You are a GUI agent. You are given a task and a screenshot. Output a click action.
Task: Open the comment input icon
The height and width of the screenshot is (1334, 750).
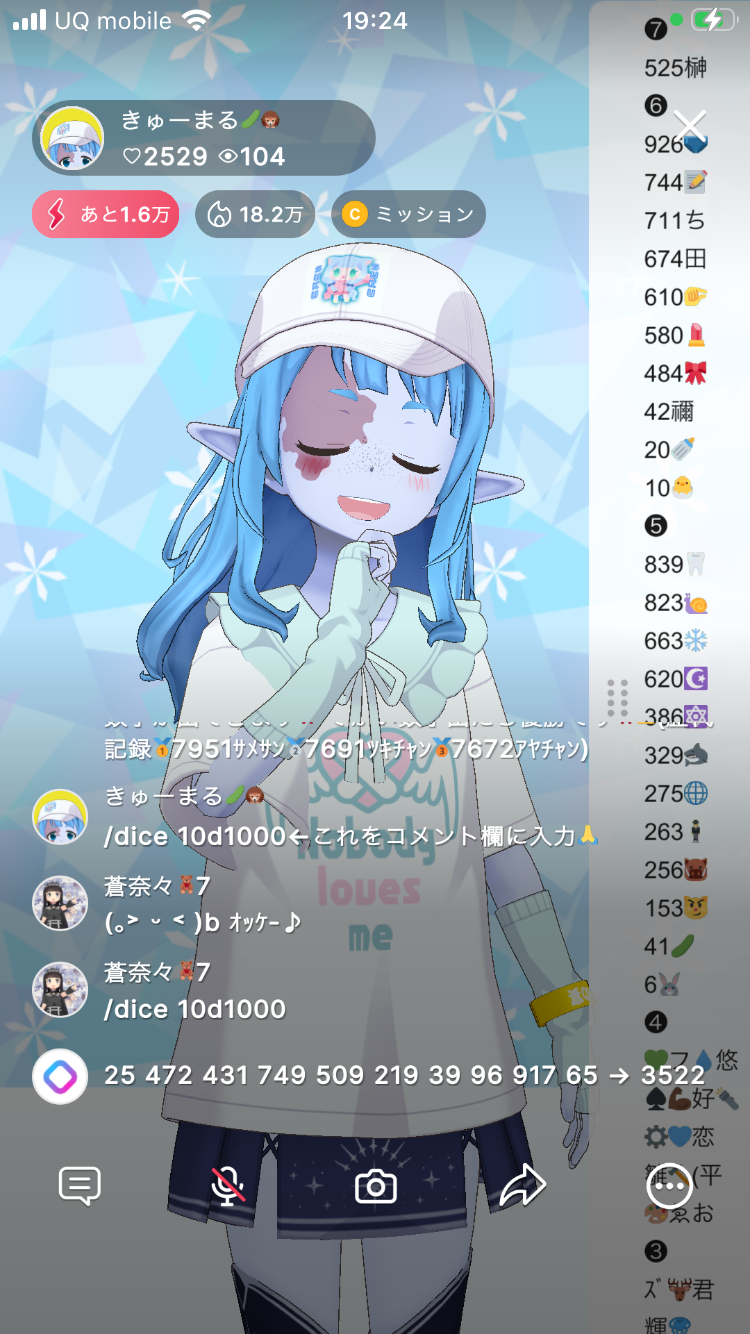pos(79,1187)
